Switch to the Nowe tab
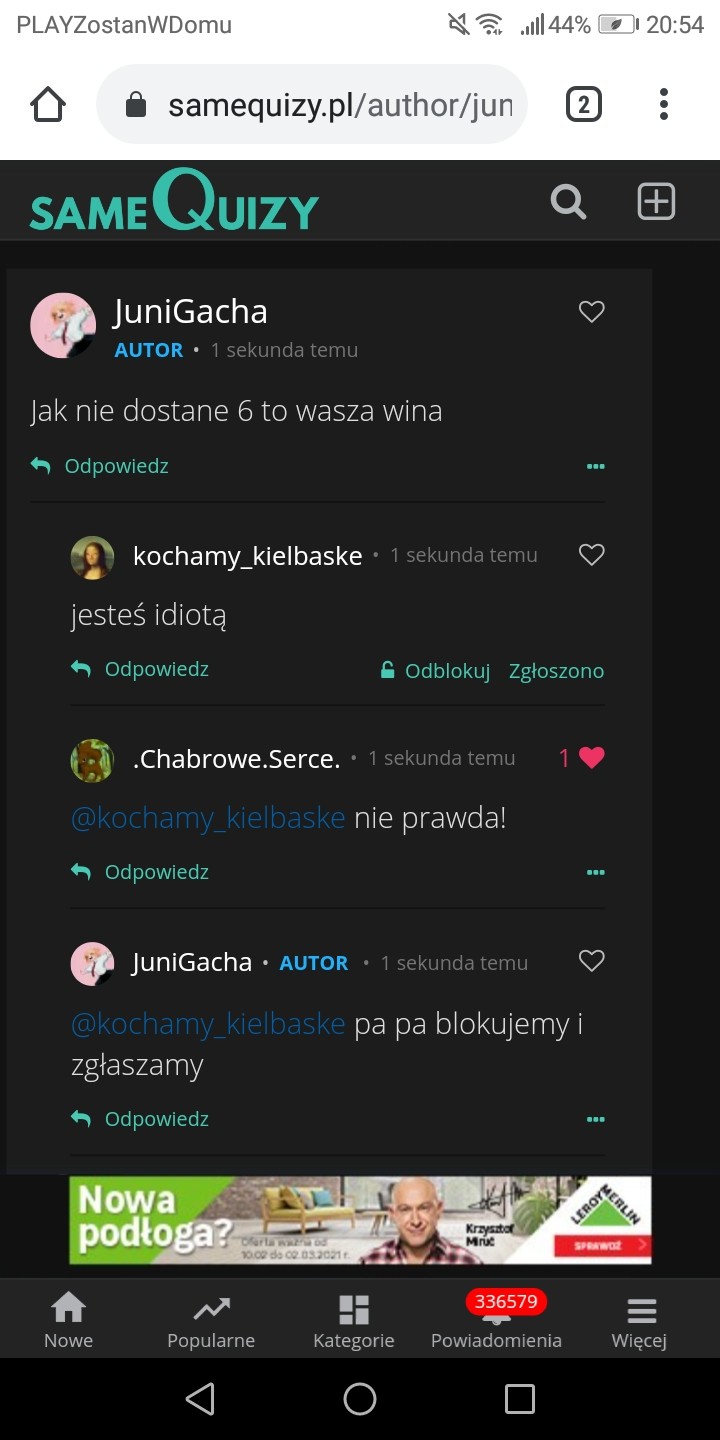Screen dimensions: 720x1440 tap(68, 1320)
